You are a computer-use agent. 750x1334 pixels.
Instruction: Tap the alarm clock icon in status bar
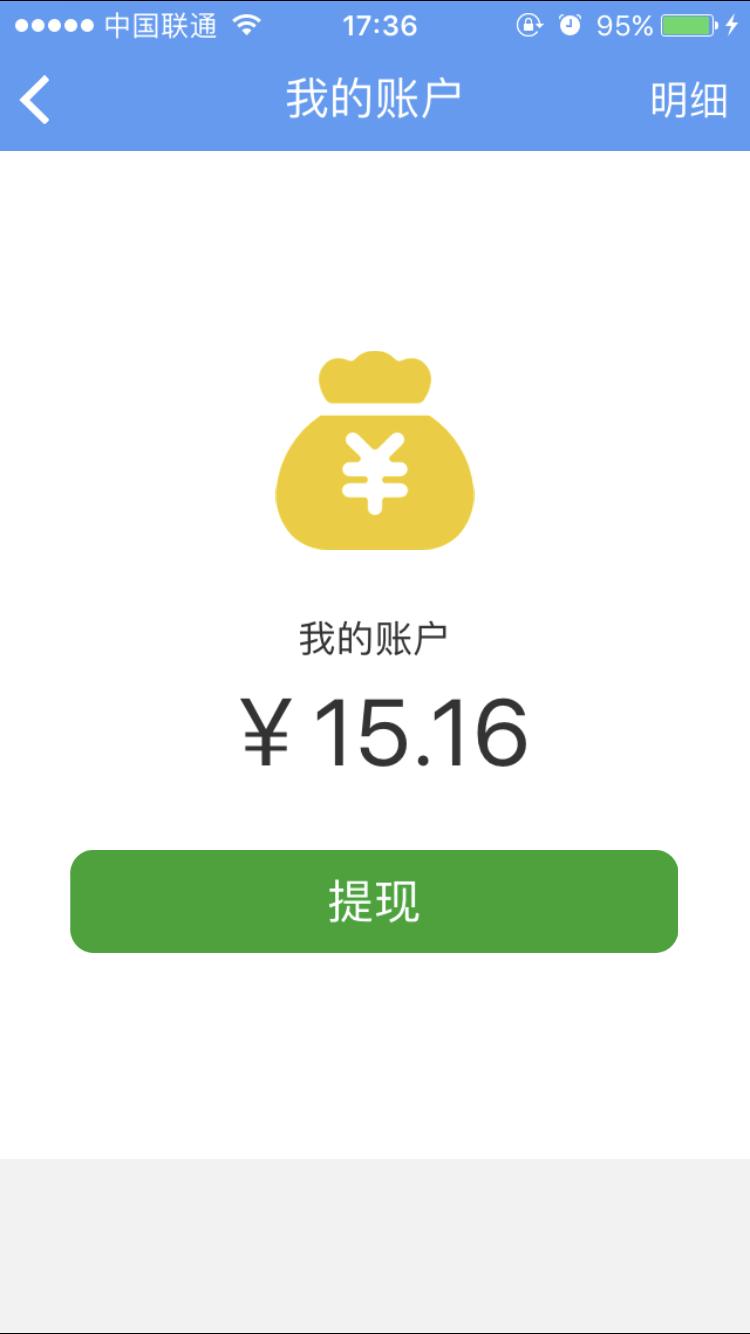[570, 24]
